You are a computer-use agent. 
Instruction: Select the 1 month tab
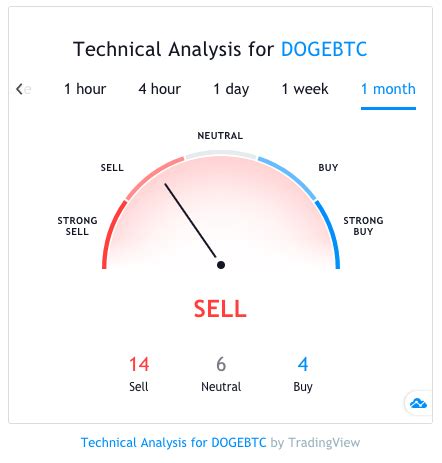click(388, 89)
